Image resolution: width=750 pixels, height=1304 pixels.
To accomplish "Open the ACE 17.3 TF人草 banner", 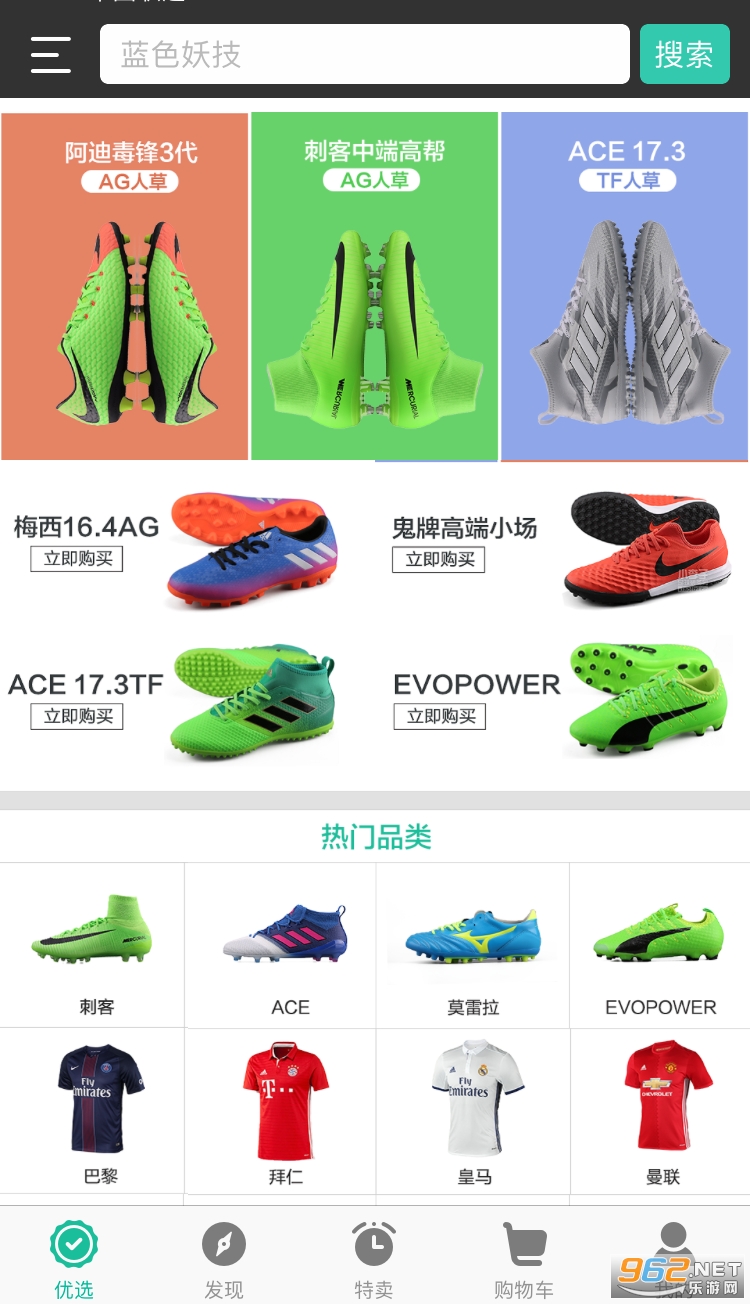I will [x=625, y=286].
